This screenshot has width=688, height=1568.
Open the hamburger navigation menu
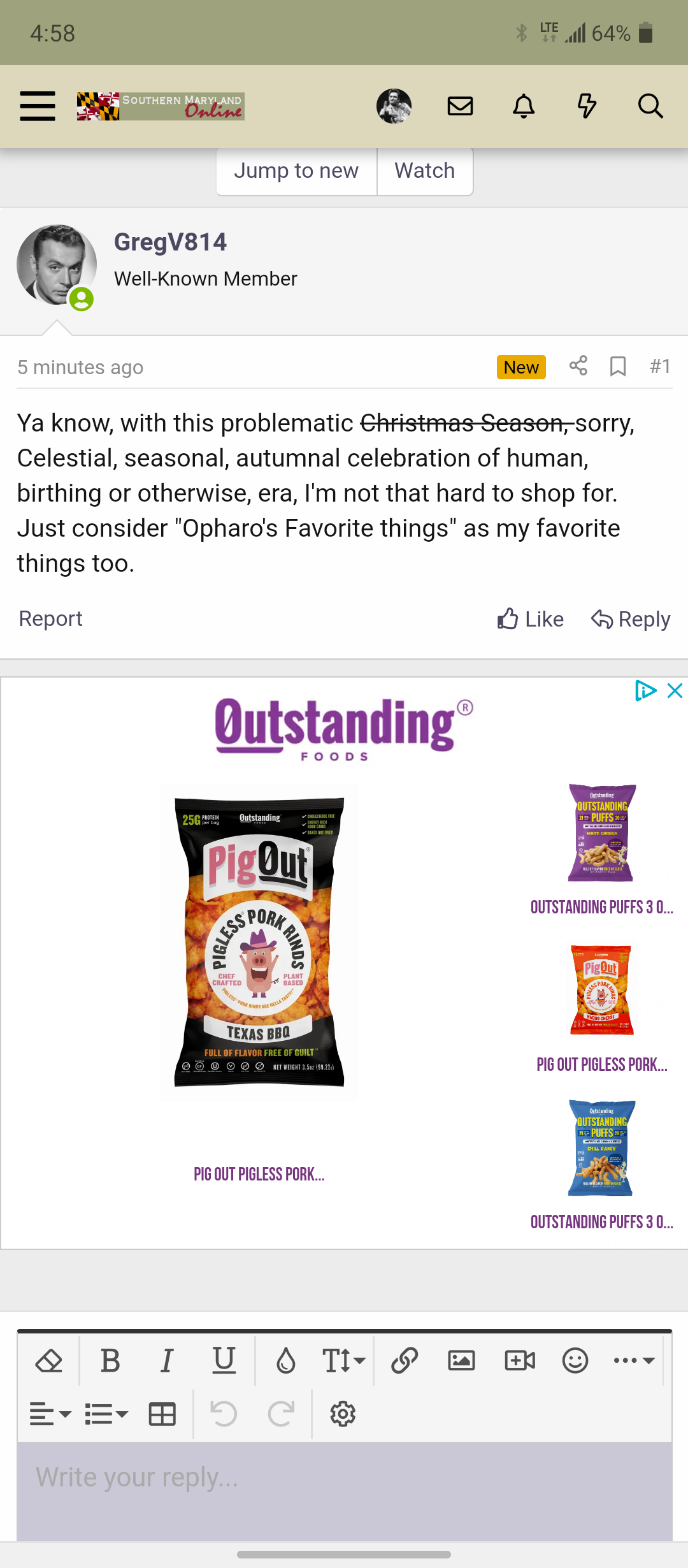pos(38,106)
